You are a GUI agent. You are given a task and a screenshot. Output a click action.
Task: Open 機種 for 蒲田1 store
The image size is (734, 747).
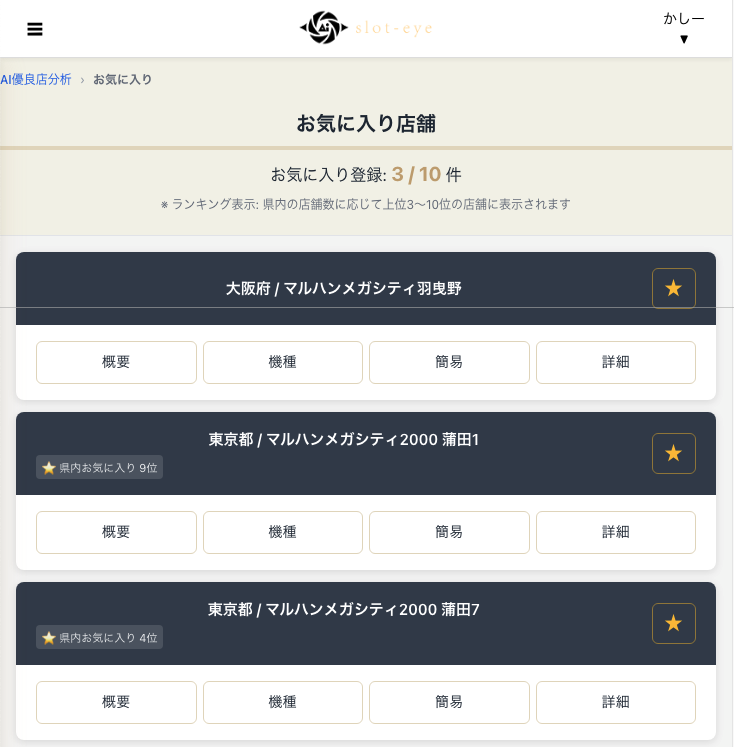283,532
